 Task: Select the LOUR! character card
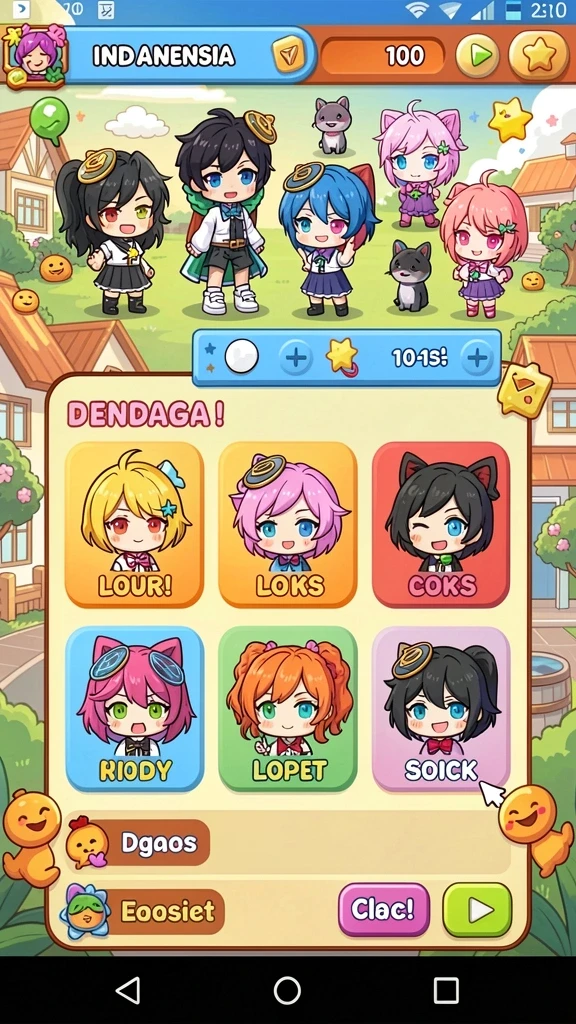[x=135, y=524]
